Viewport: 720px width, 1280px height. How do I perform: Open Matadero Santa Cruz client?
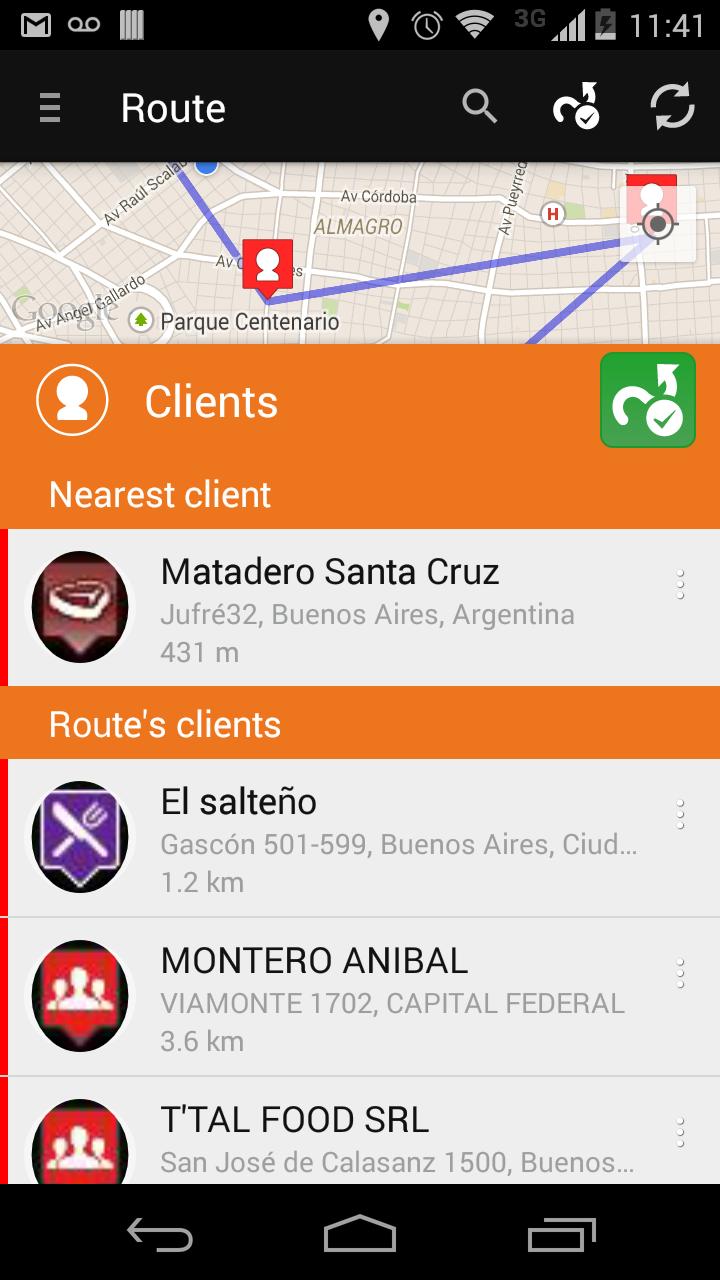point(330,608)
